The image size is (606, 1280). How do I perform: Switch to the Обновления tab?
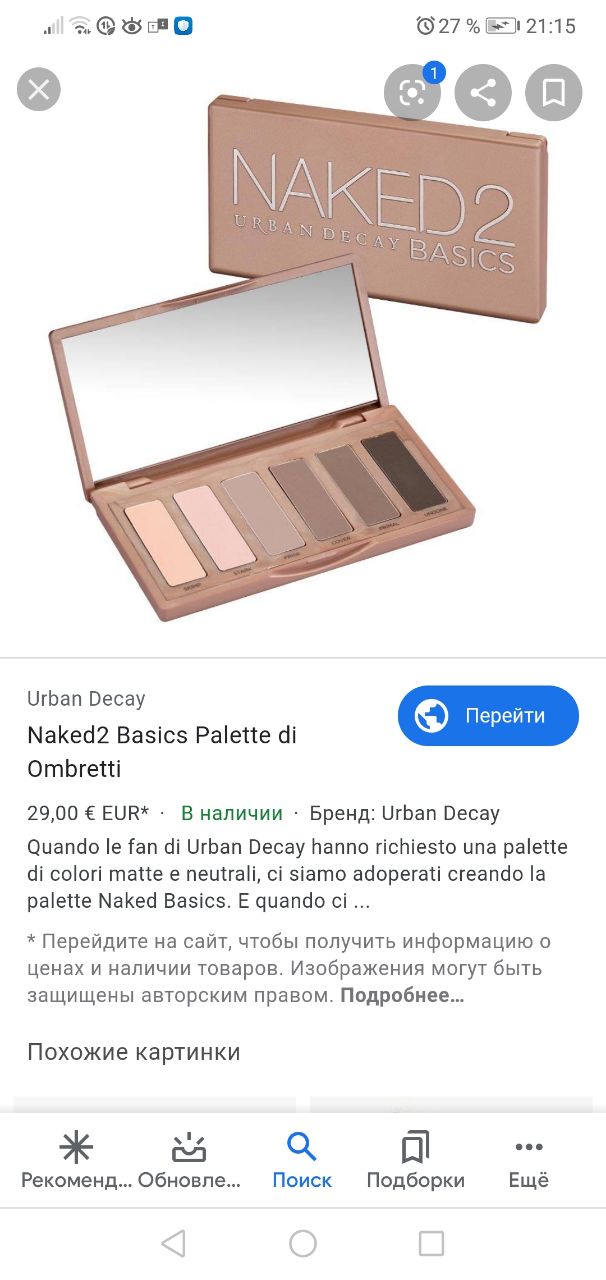[189, 1160]
